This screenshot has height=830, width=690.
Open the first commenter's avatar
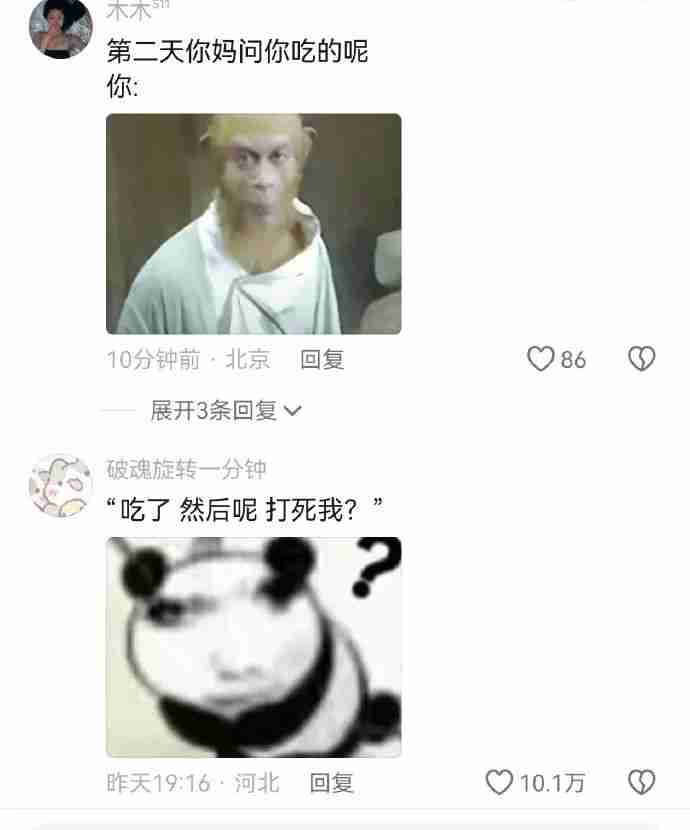click(x=60, y=28)
